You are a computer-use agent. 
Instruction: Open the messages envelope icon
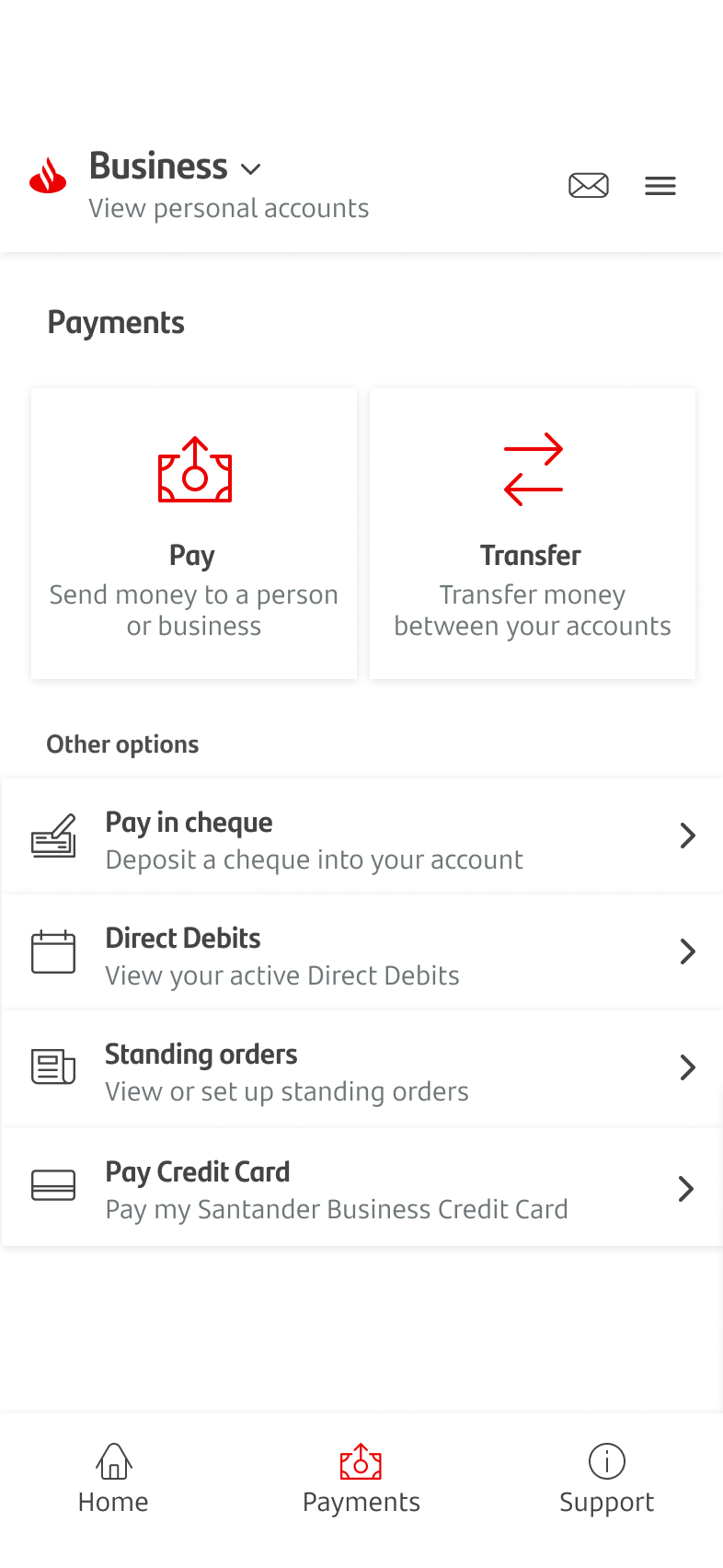tap(588, 186)
